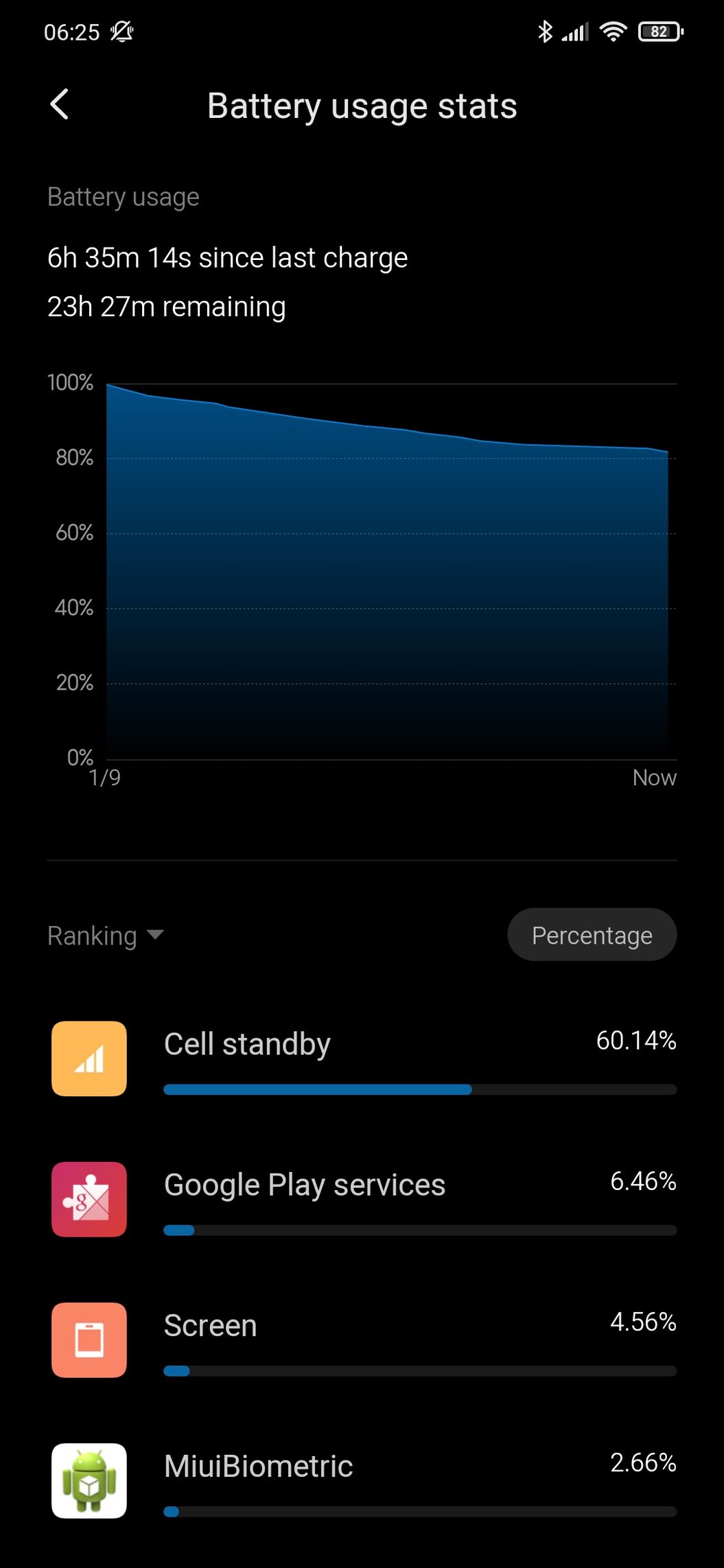View Screen battery usage details
The image size is (724, 1568).
pos(362,1340)
